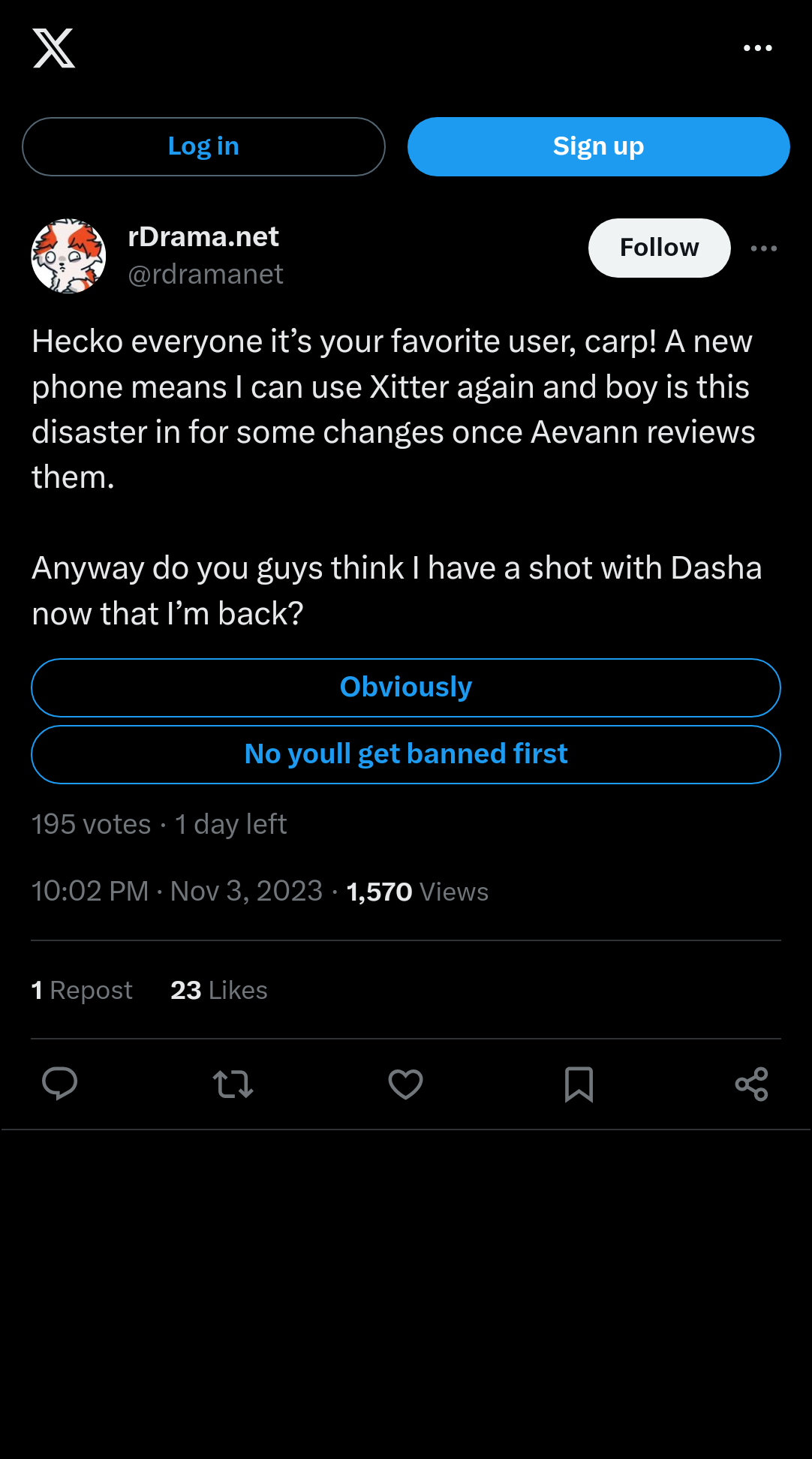Screen dimensions: 812x1459
Task: Follow the rDrama.net account
Action: [x=659, y=248]
